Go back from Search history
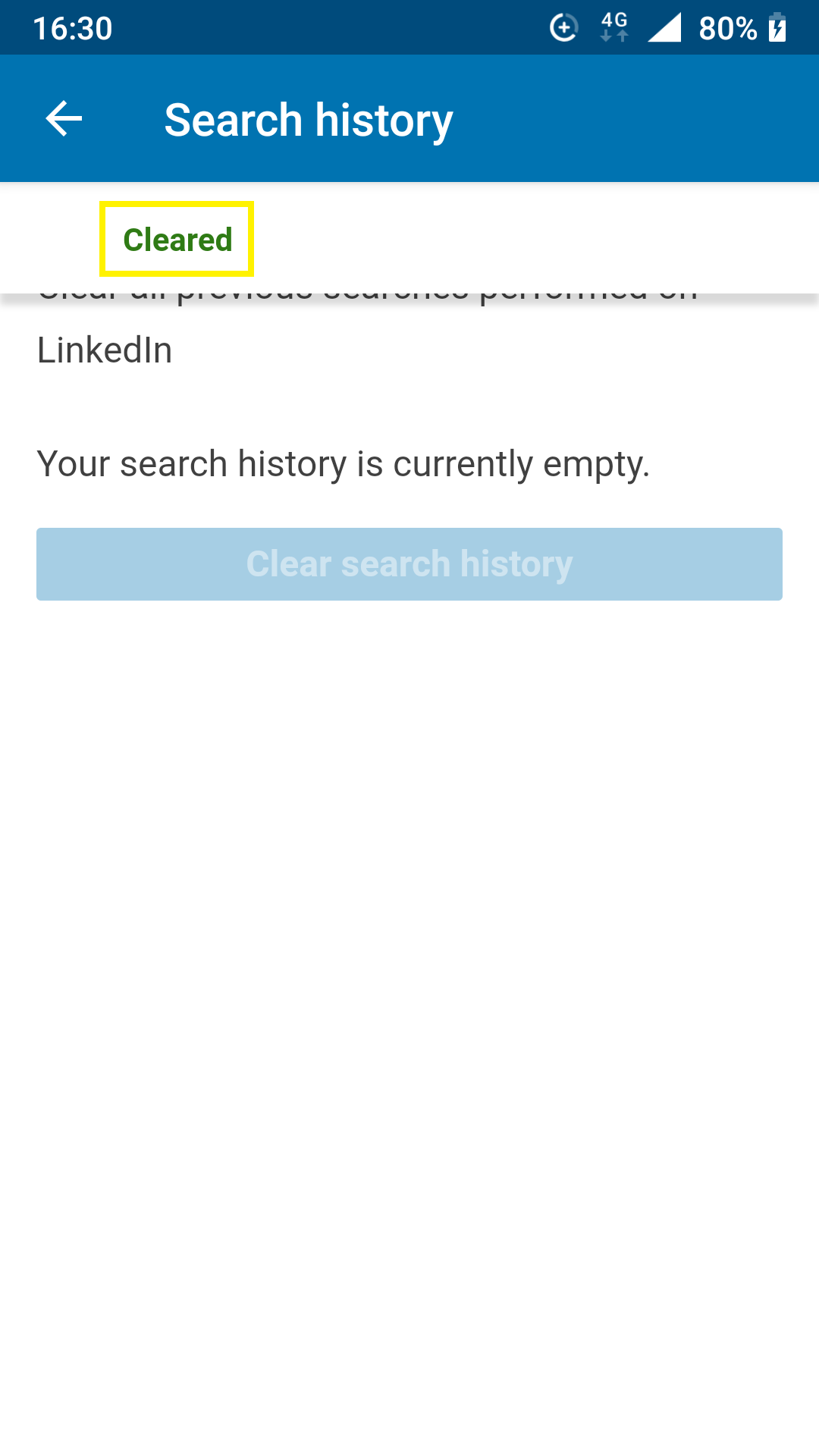The height and width of the screenshot is (1456, 819). click(64, 119)
